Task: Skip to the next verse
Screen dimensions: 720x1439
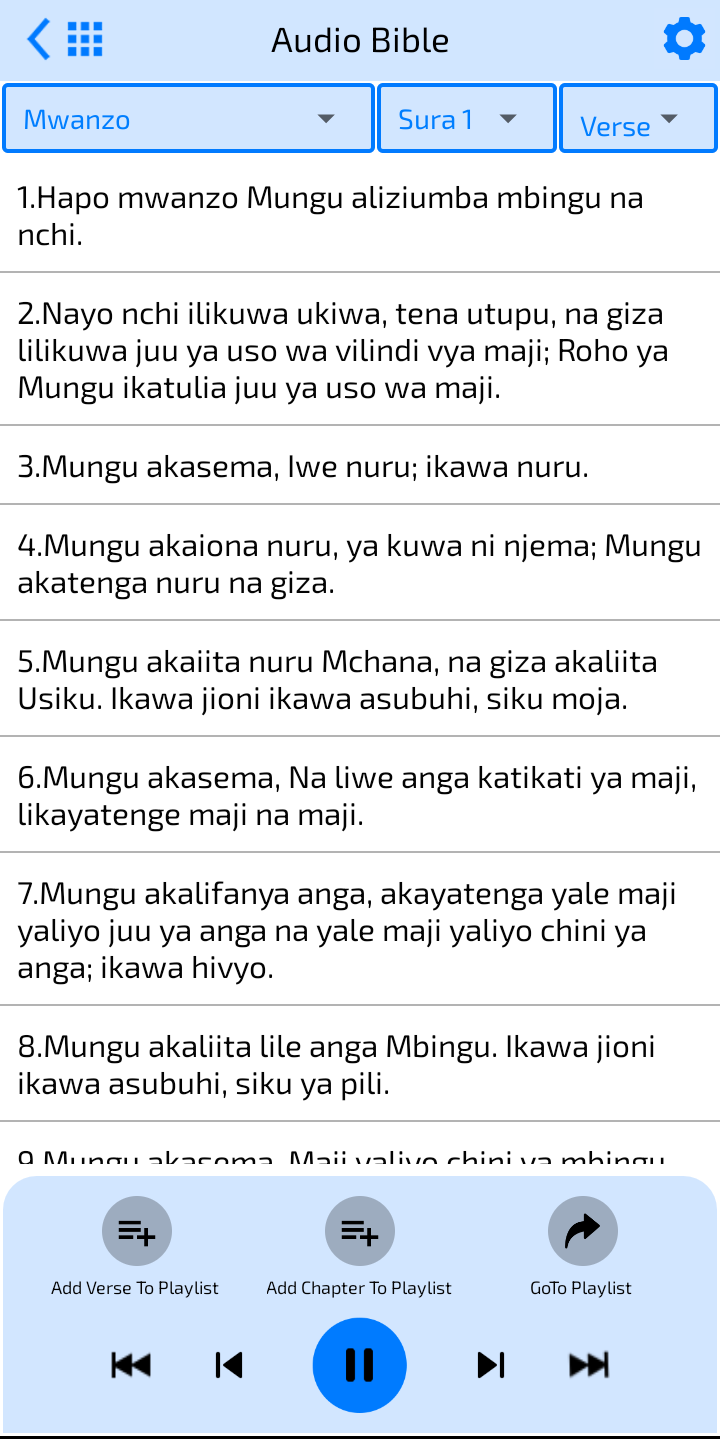Action: (490, 1365)
